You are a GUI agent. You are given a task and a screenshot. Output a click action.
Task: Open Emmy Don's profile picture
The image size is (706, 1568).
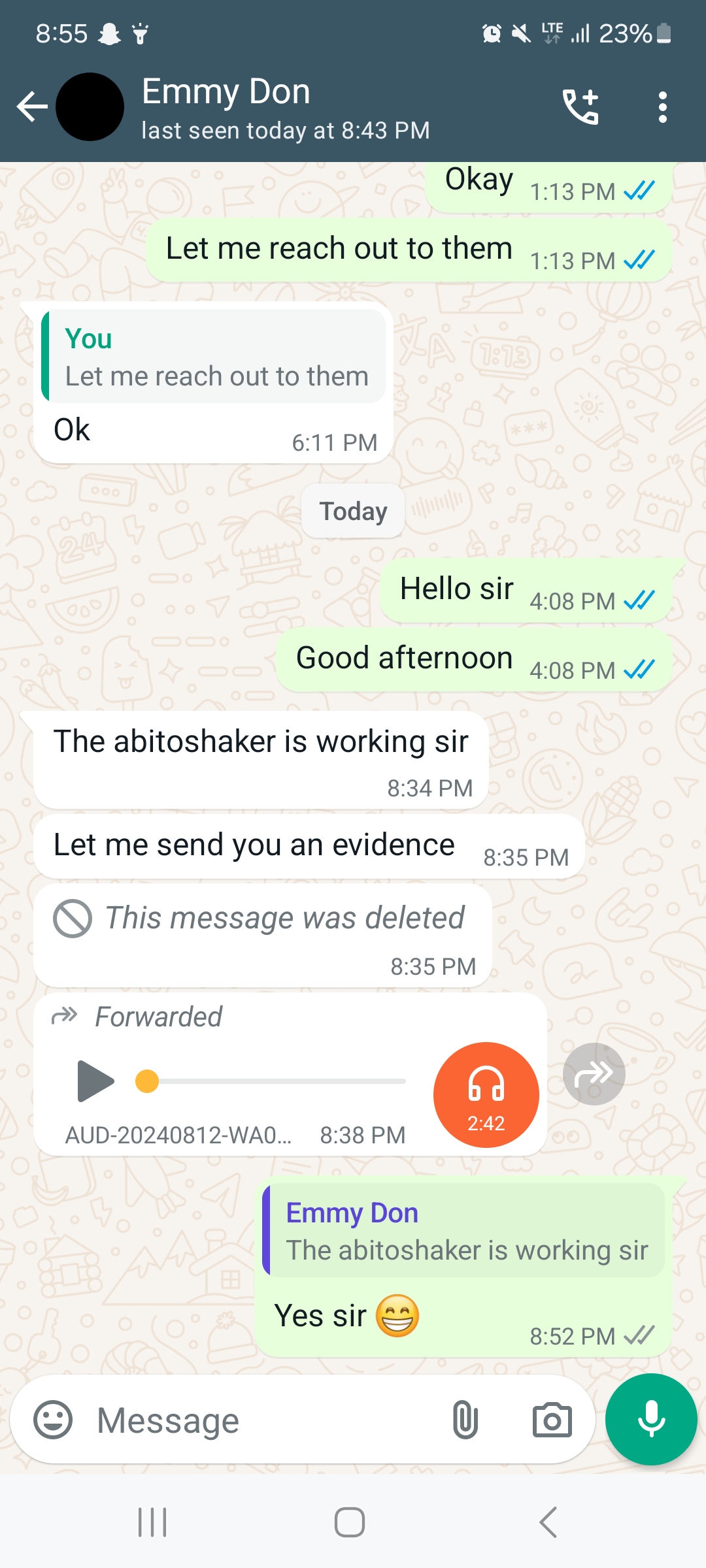click(90, 106)
